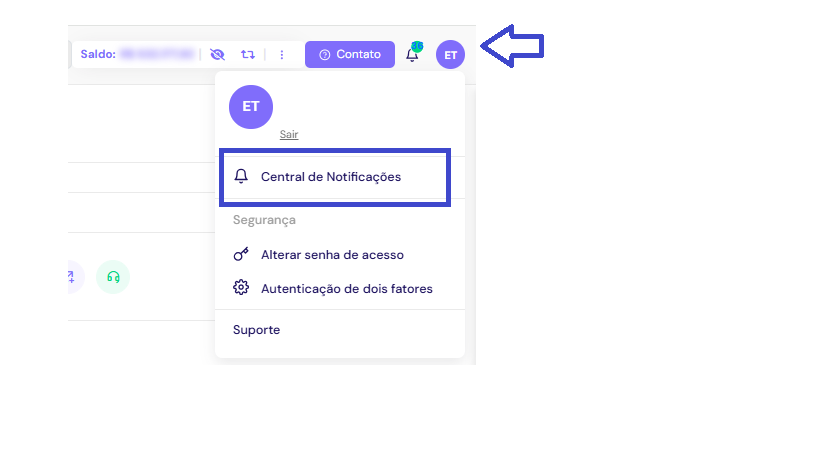Hide the balance with the eye icon
Viewport: 819px width, 460px height.
(218, 54)
